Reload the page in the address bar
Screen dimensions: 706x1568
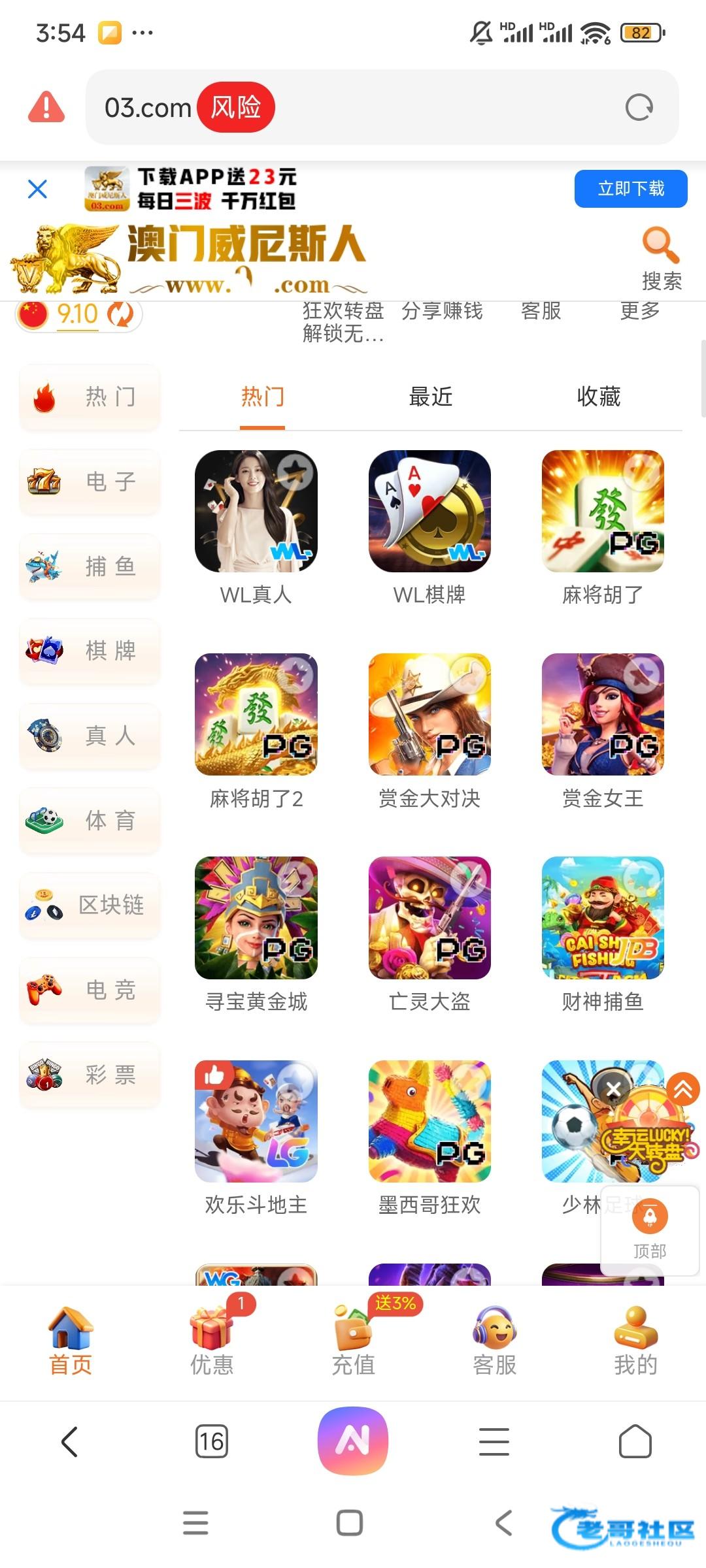click(639, 108)
